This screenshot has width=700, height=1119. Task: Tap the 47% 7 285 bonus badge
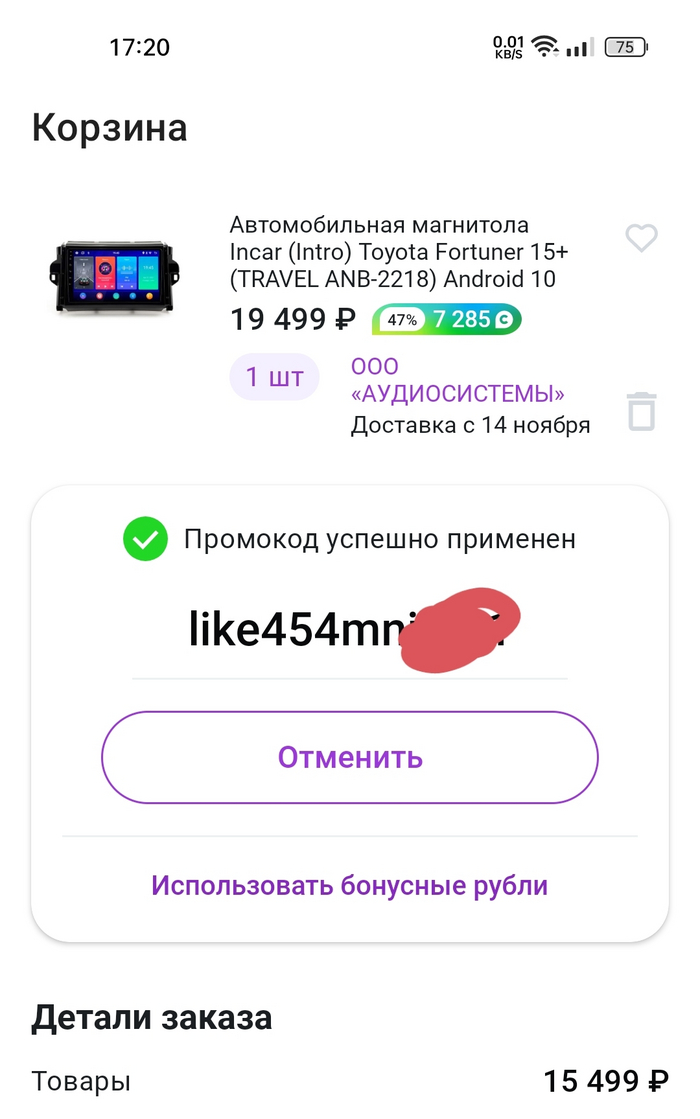[x=446, y=320]
